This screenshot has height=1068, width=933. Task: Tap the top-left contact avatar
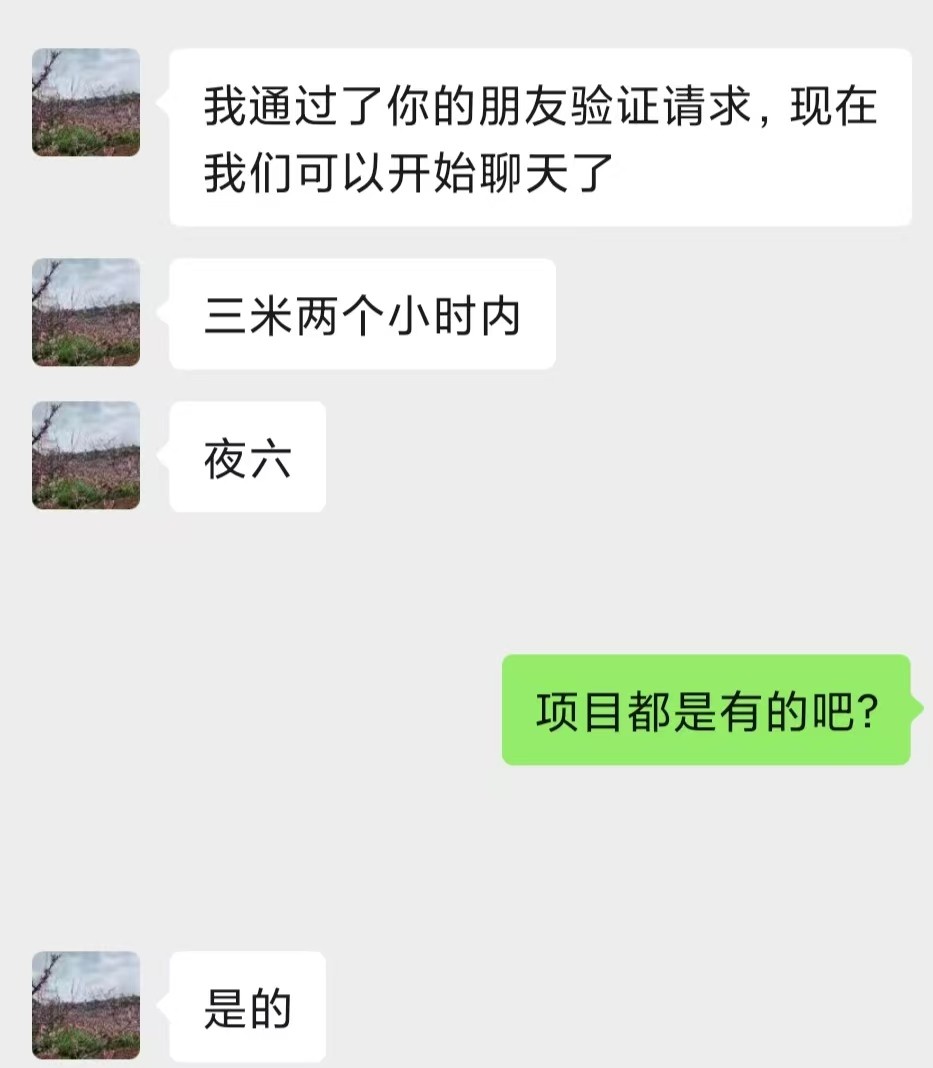click(x=85, y=103)
